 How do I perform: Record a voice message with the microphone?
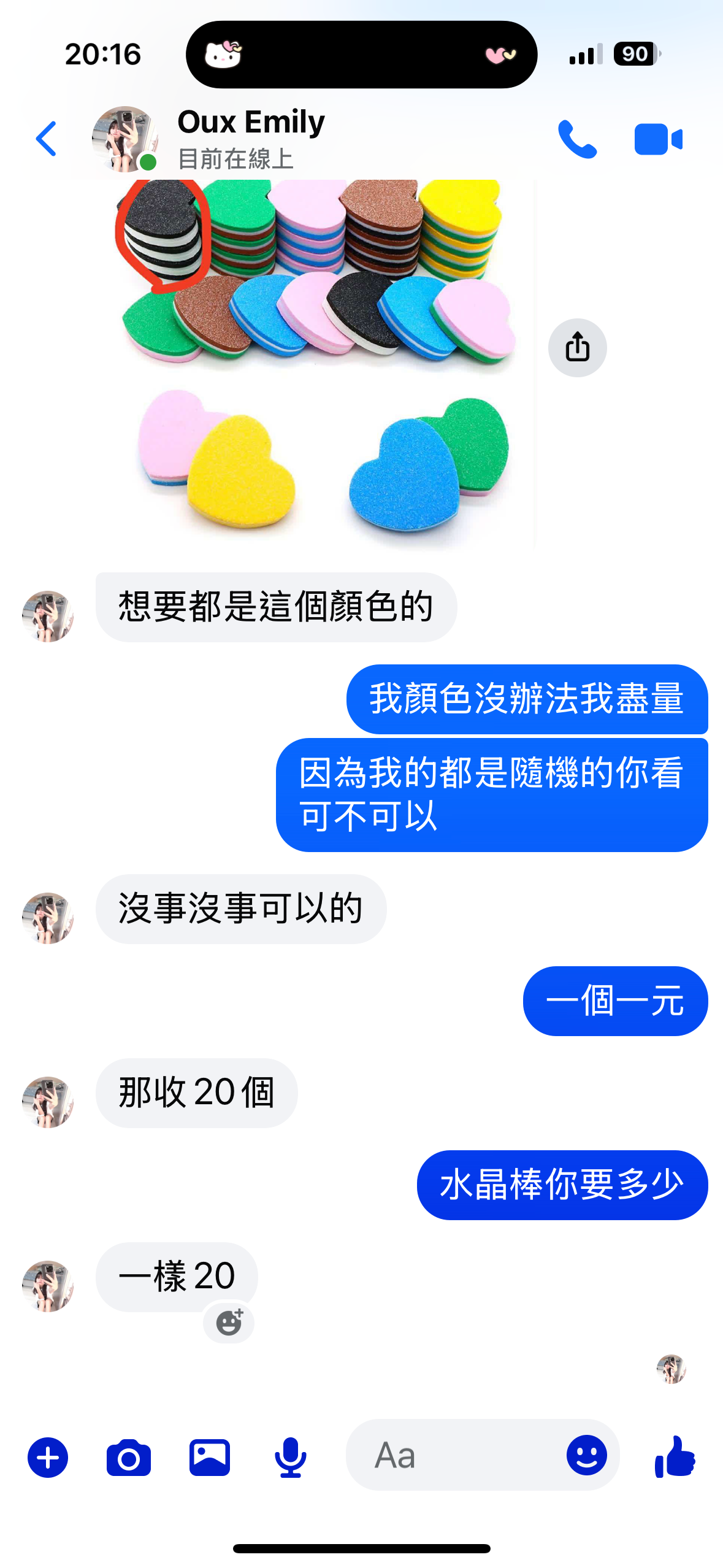[288, 1455]
